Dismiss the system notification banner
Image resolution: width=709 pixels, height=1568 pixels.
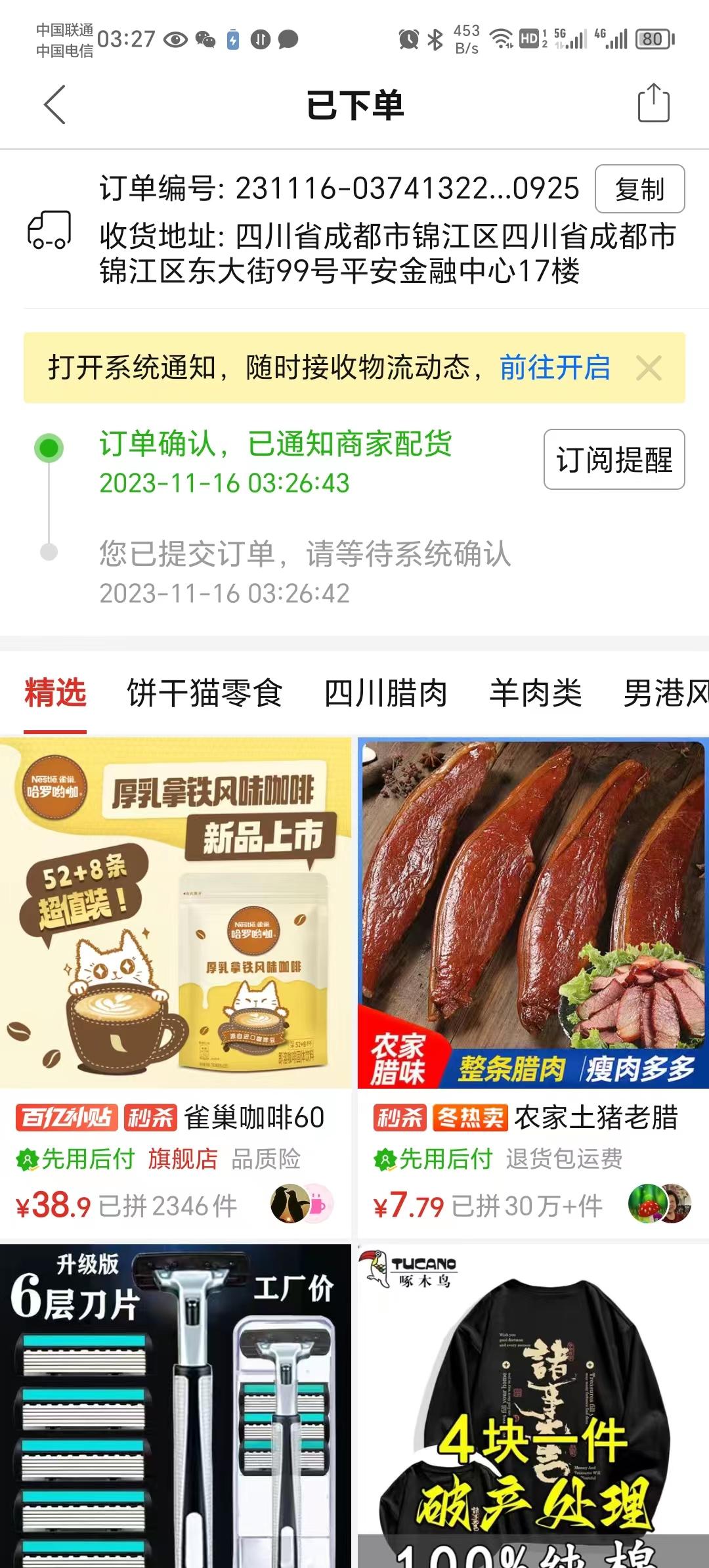click(x=649, y=368)
